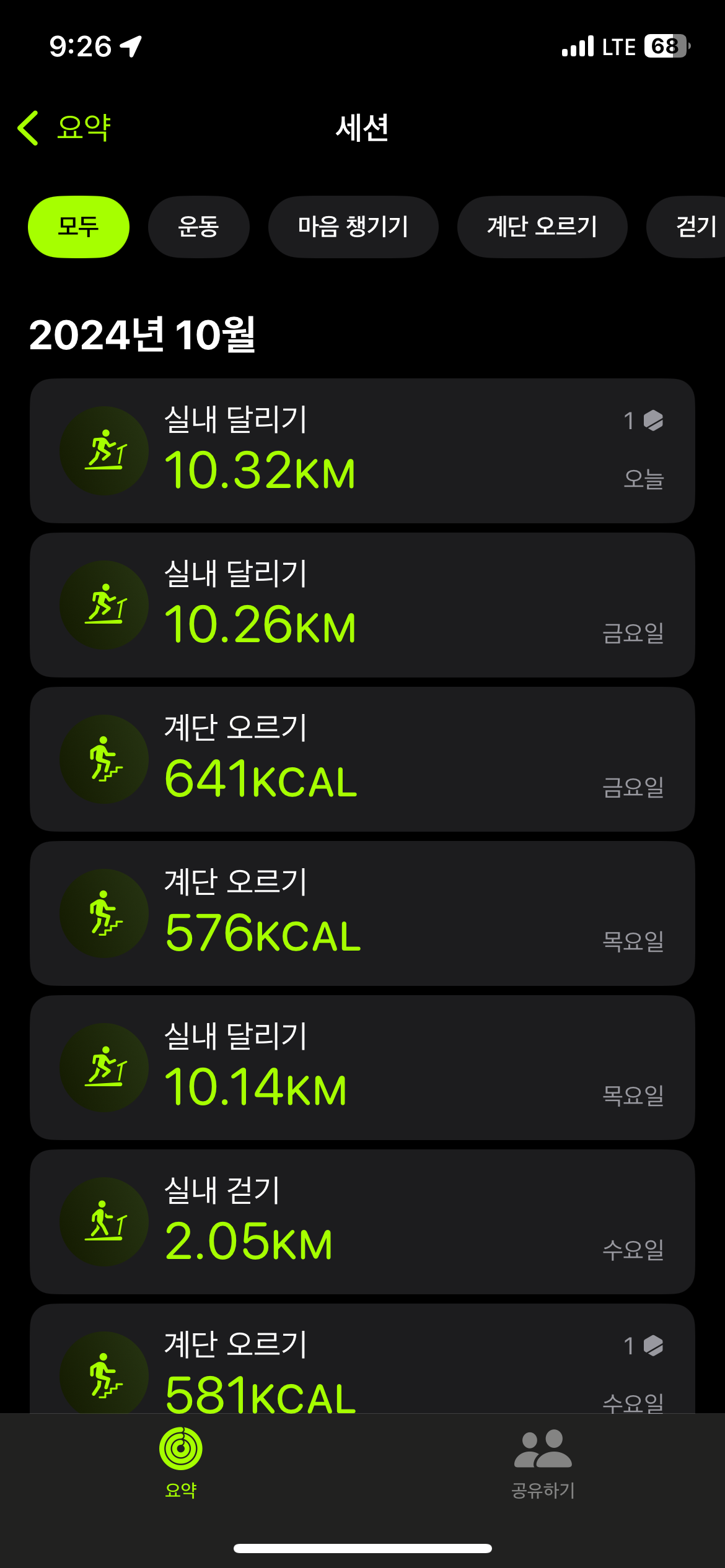Go back to 요약
This screenshot has width=725, height=1568.
[x=64, y=128]
